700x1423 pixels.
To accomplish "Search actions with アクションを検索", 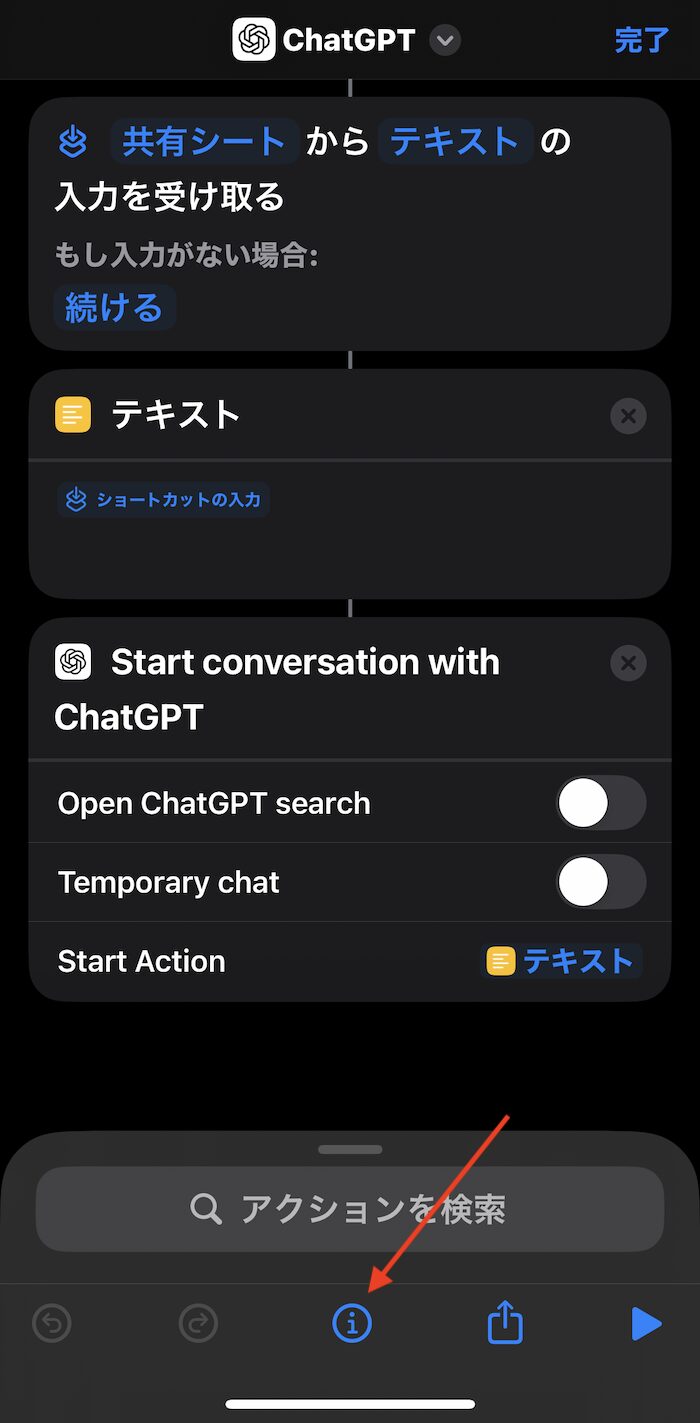I will tap(350, 1209).
